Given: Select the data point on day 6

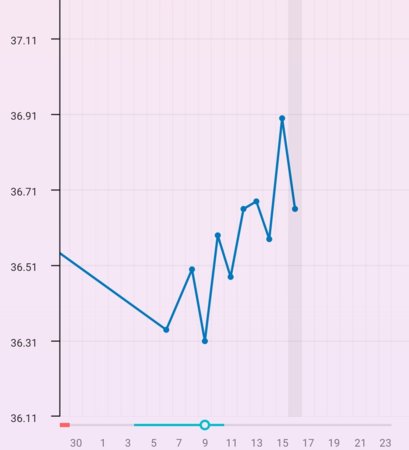Looking at the screenshot, I should [x=166, y=330].
